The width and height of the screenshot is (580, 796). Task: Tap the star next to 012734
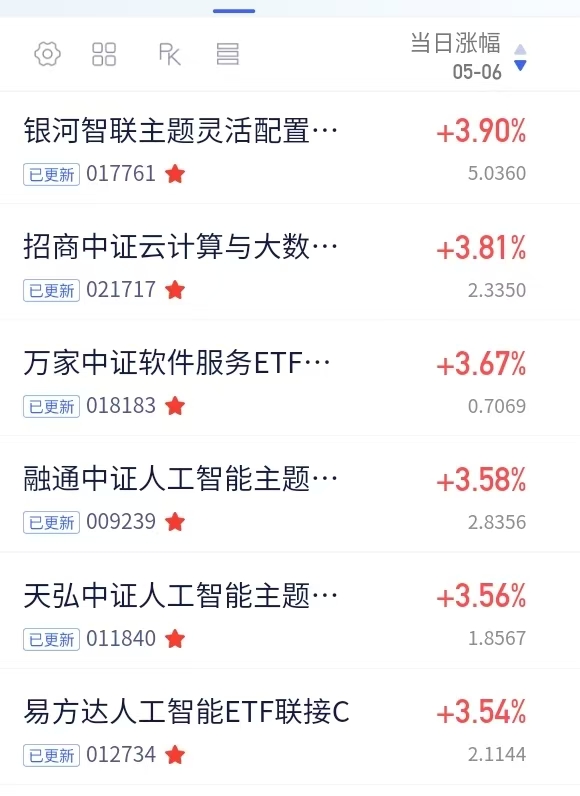click(175, 755)
